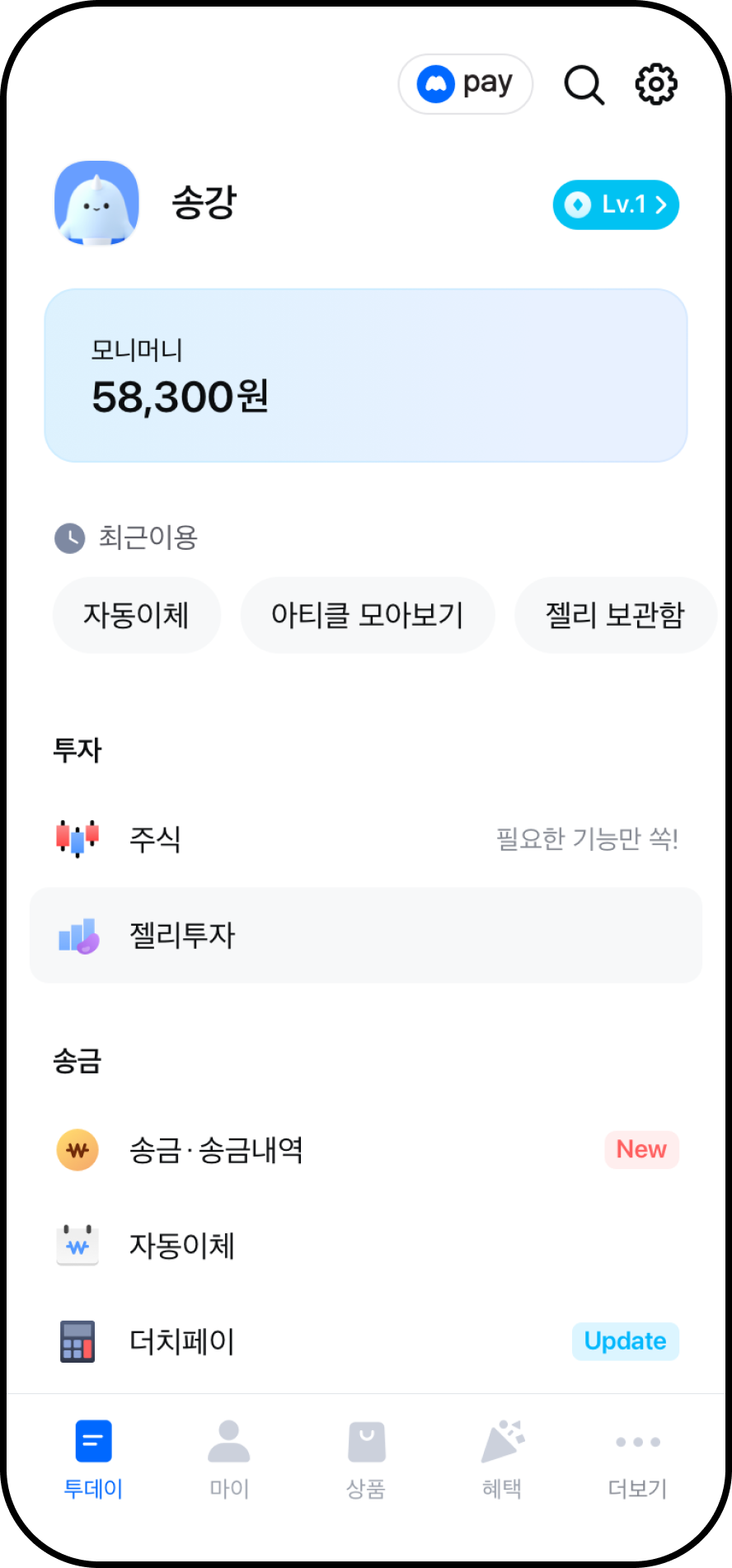
Task: Tap the 송강 profile avatar
Action: [x=96, y=203]
